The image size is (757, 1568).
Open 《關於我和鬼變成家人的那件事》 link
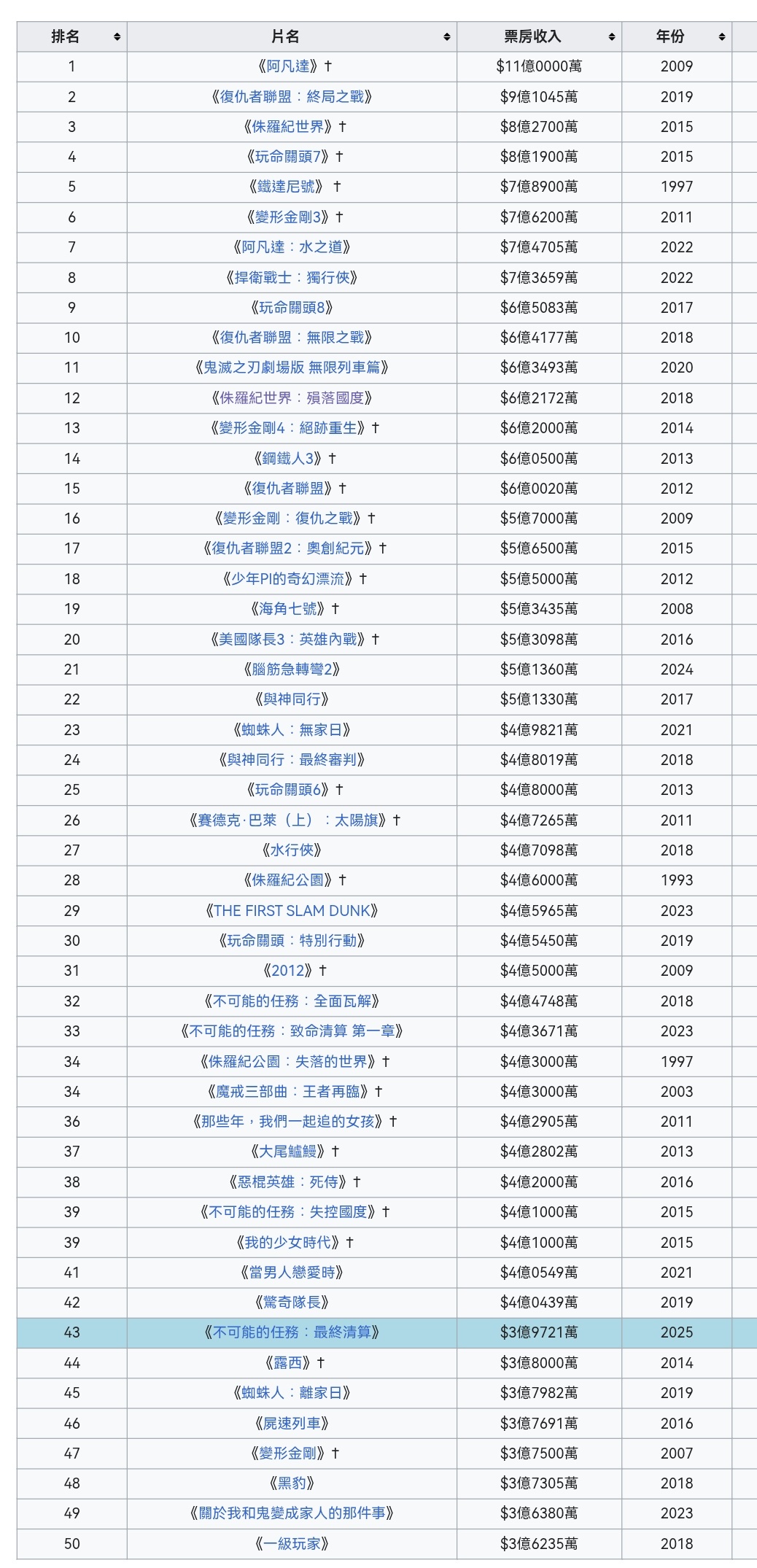pyautogui.click(x=292, y=1513)
